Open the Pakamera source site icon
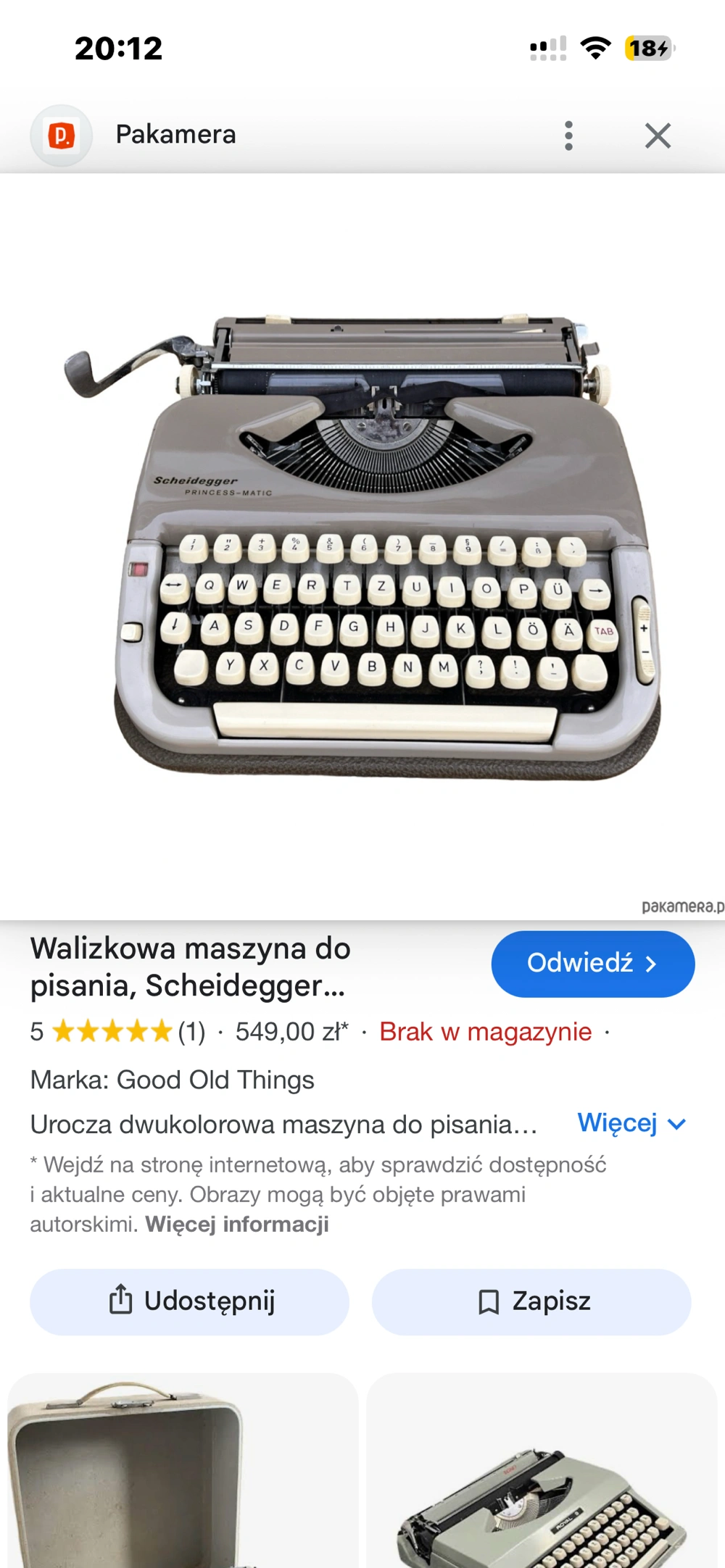 coord(61,135)
